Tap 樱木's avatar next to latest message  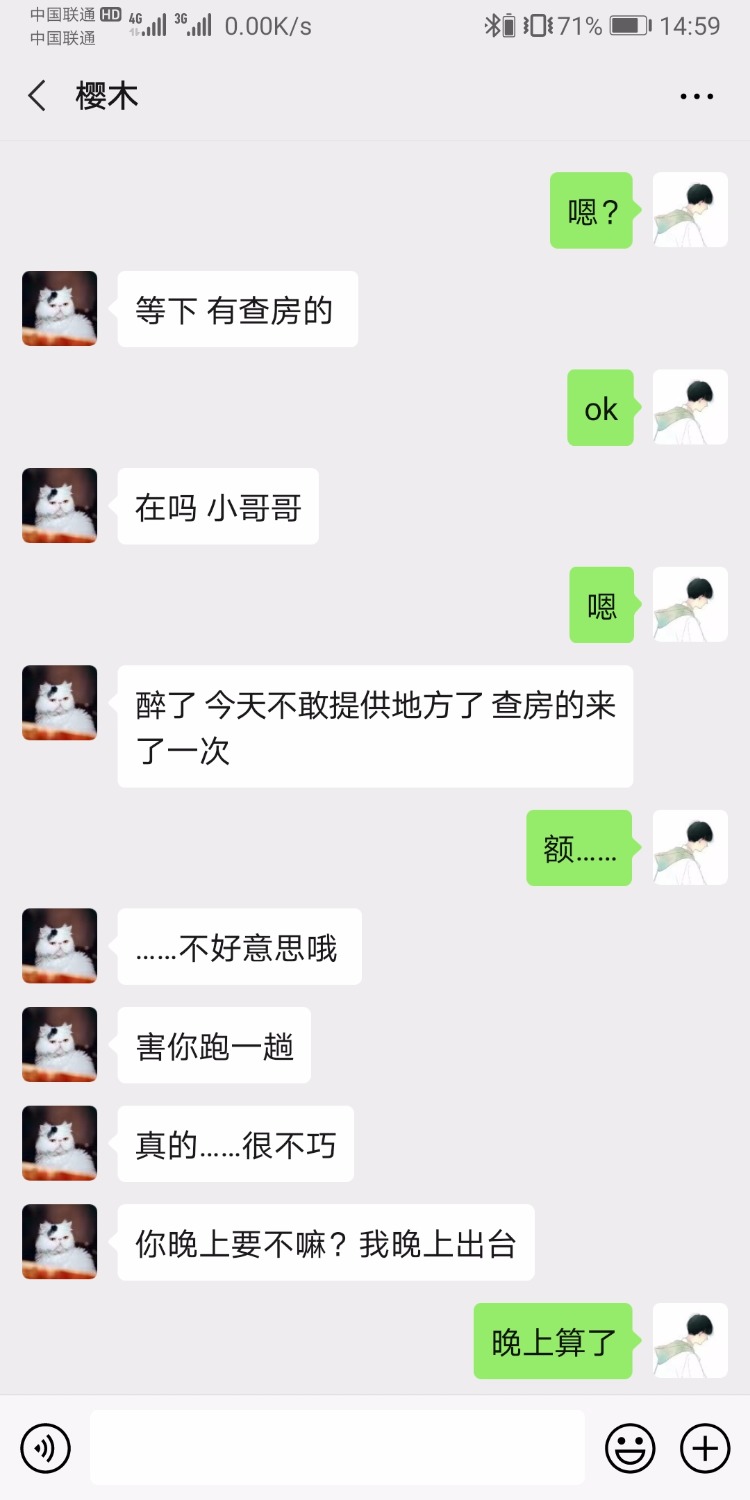(58, 1241)
